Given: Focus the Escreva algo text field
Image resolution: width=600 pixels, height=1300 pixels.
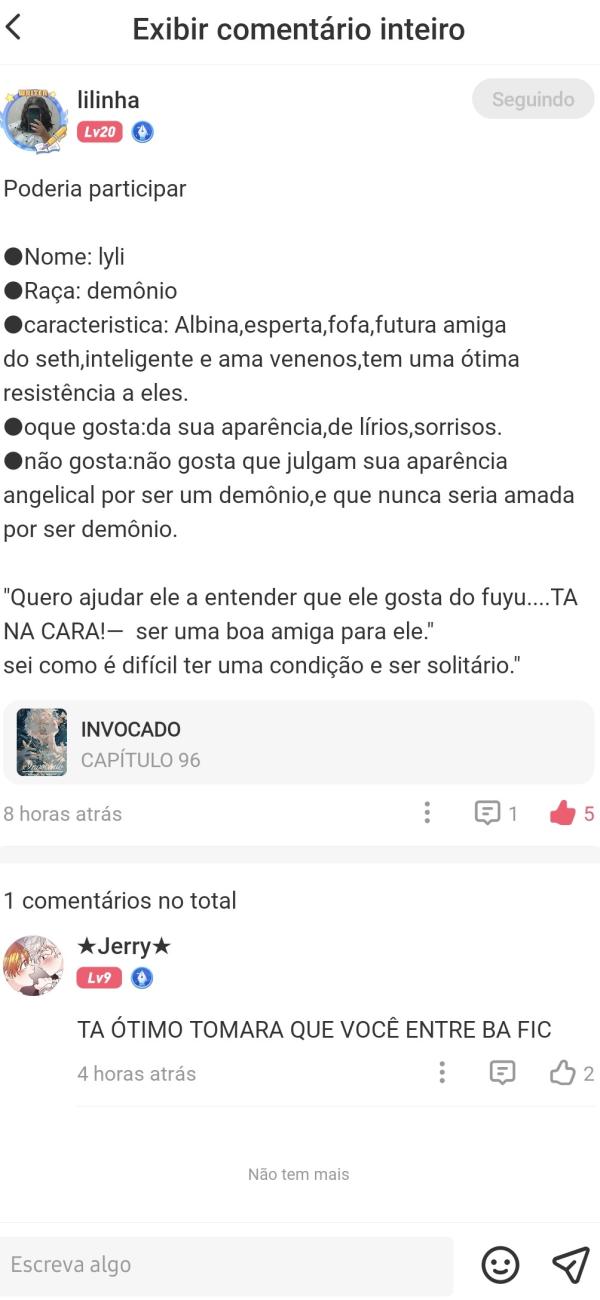Looking at the screenshot, I should pyautogui.click(x=226, y=1265).
